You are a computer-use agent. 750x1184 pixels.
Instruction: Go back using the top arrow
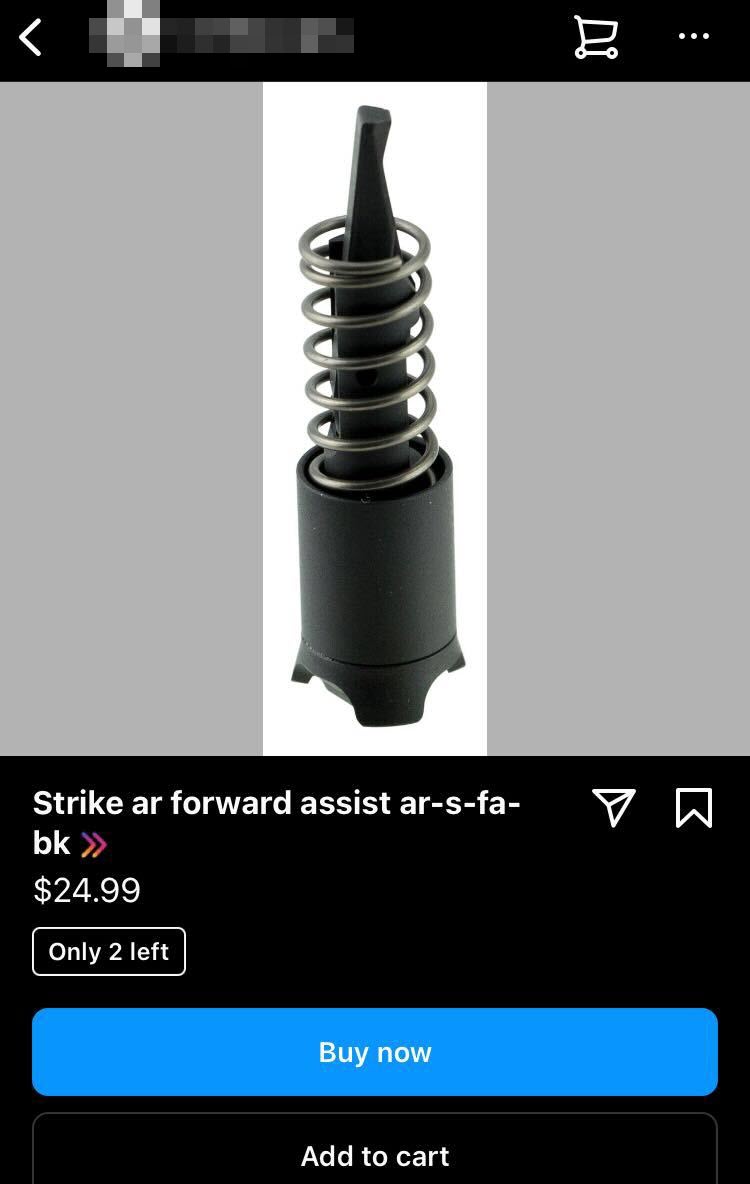click(x=31, y=38)
